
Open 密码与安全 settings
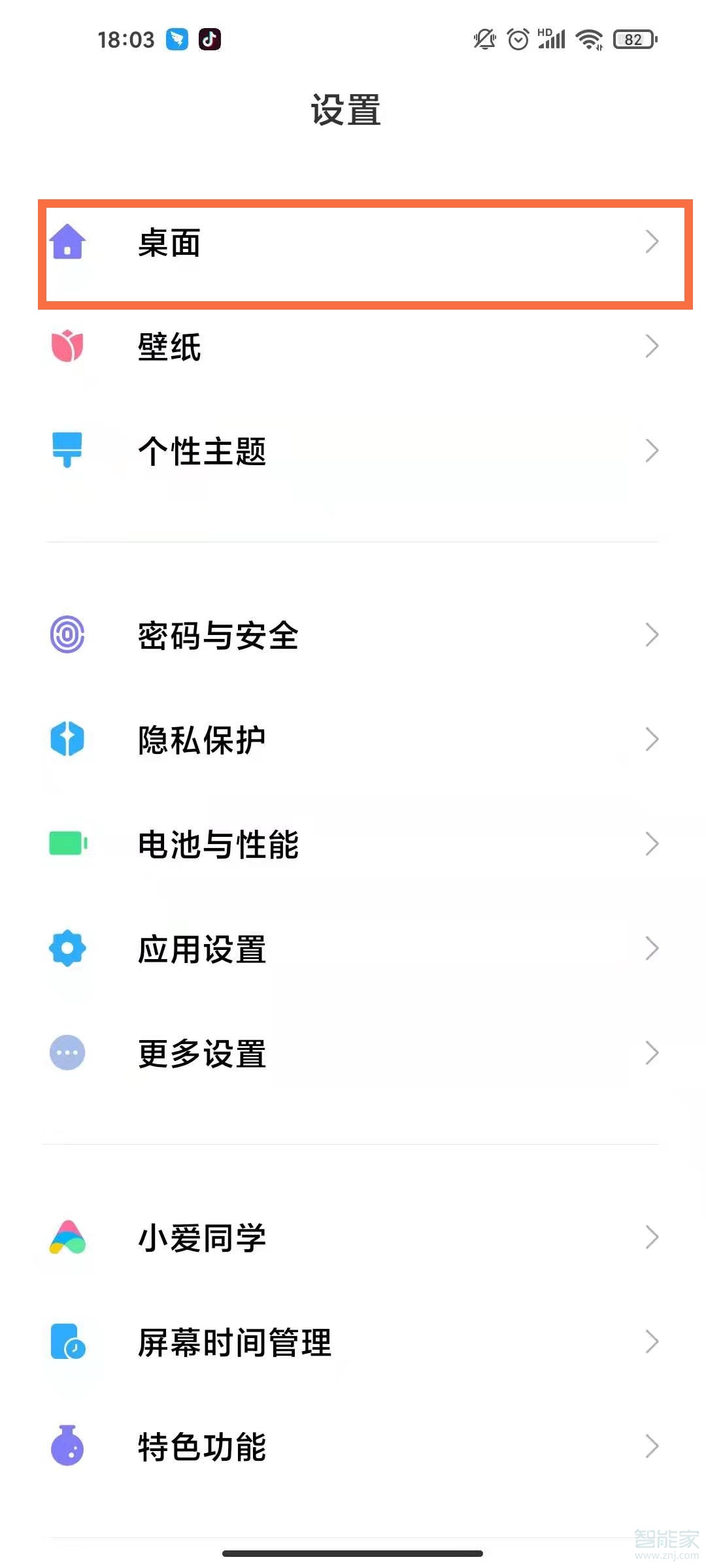coord(353,635)
